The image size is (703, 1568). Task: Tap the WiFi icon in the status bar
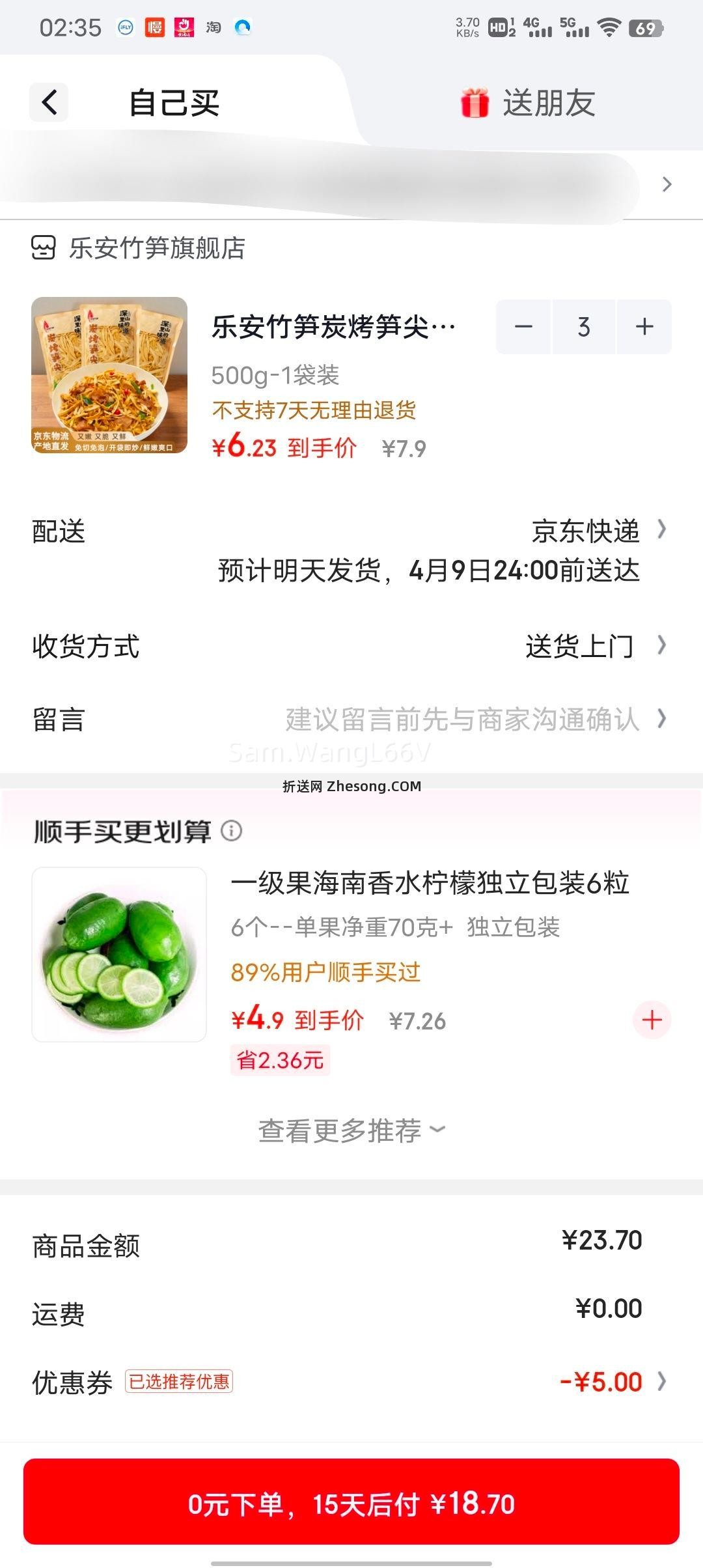click(610, 27)
